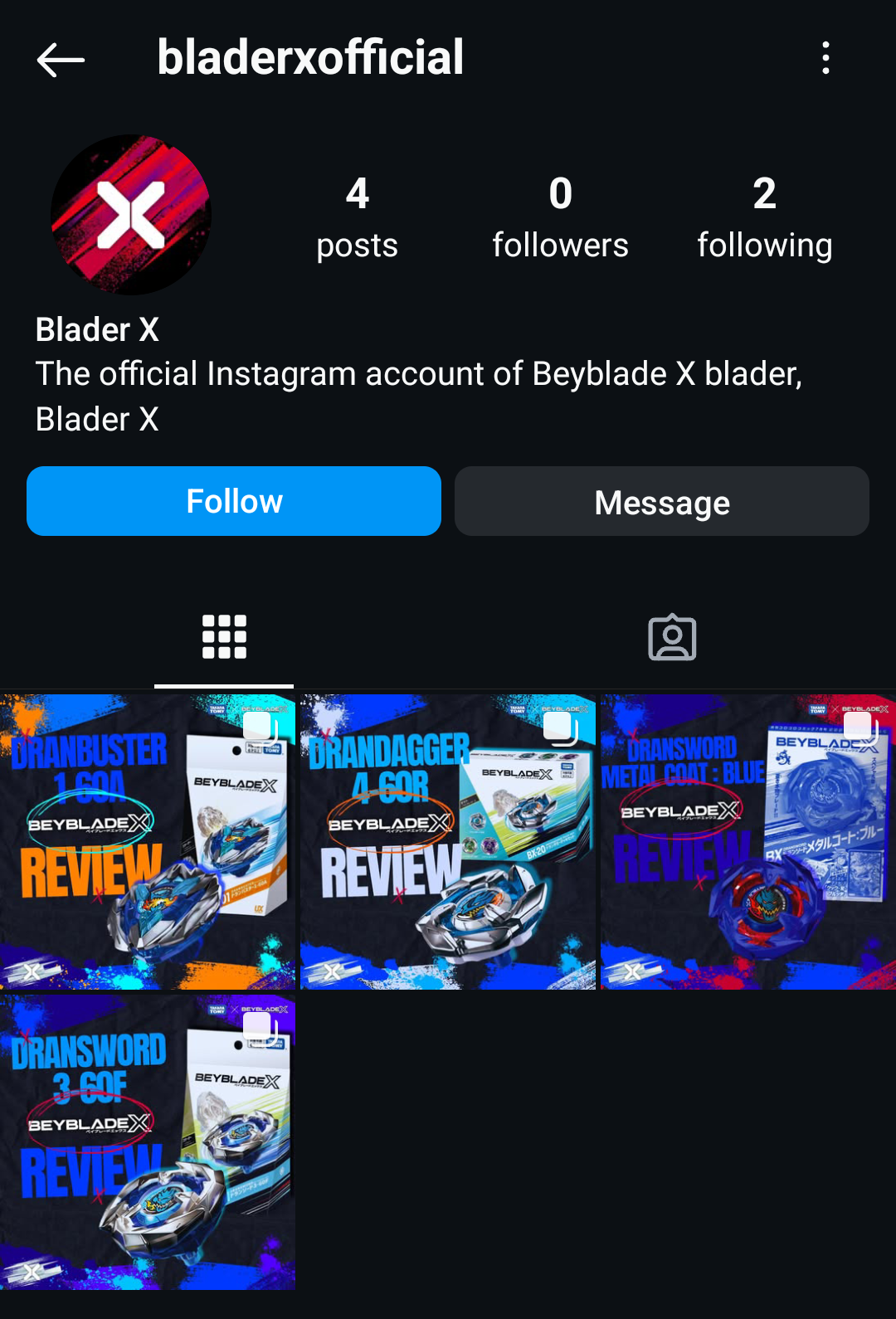The width and height of the screenshot is (896, 1319).
Task: Open the Dransword Metal Coat Blue post
Action: point(747,841)
